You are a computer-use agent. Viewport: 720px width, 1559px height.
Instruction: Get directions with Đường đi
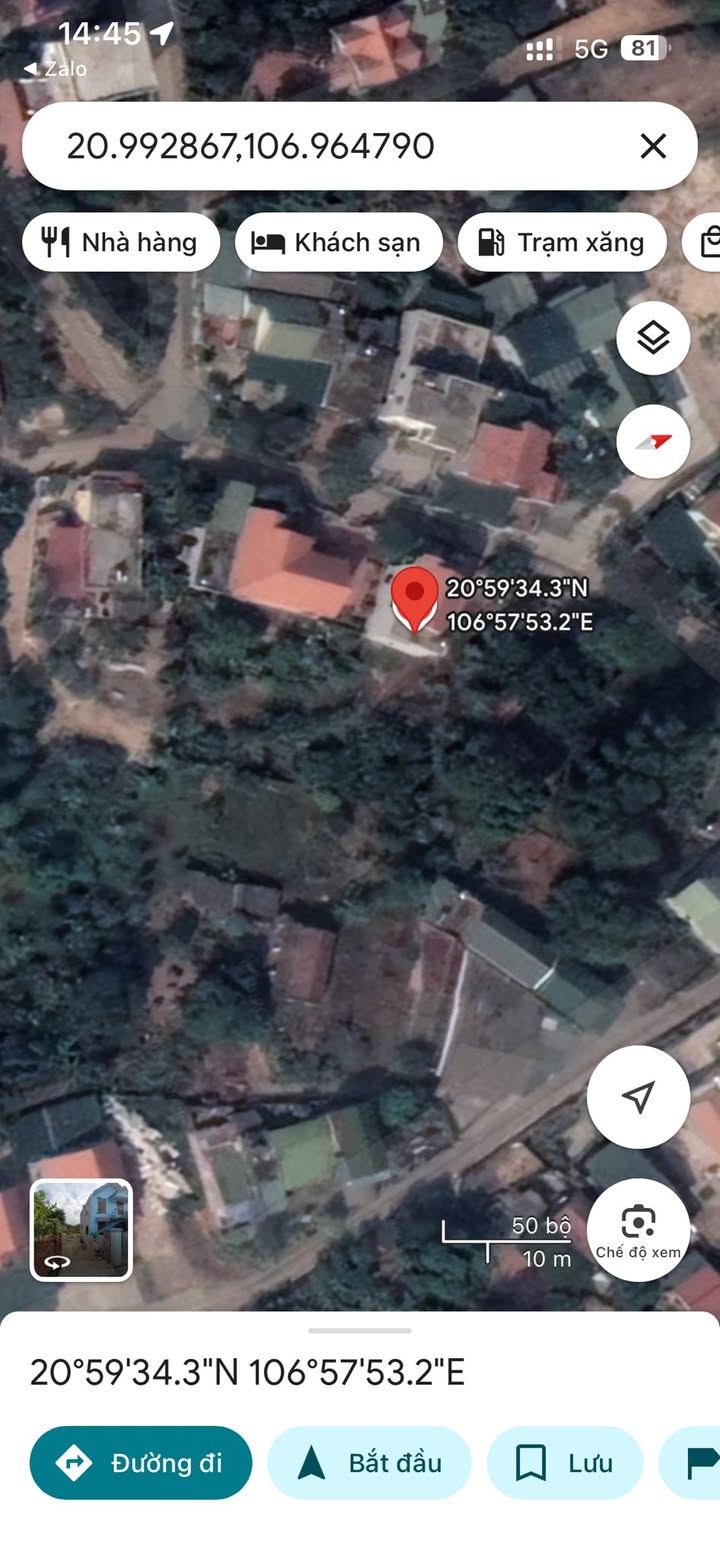(141, 1463)
